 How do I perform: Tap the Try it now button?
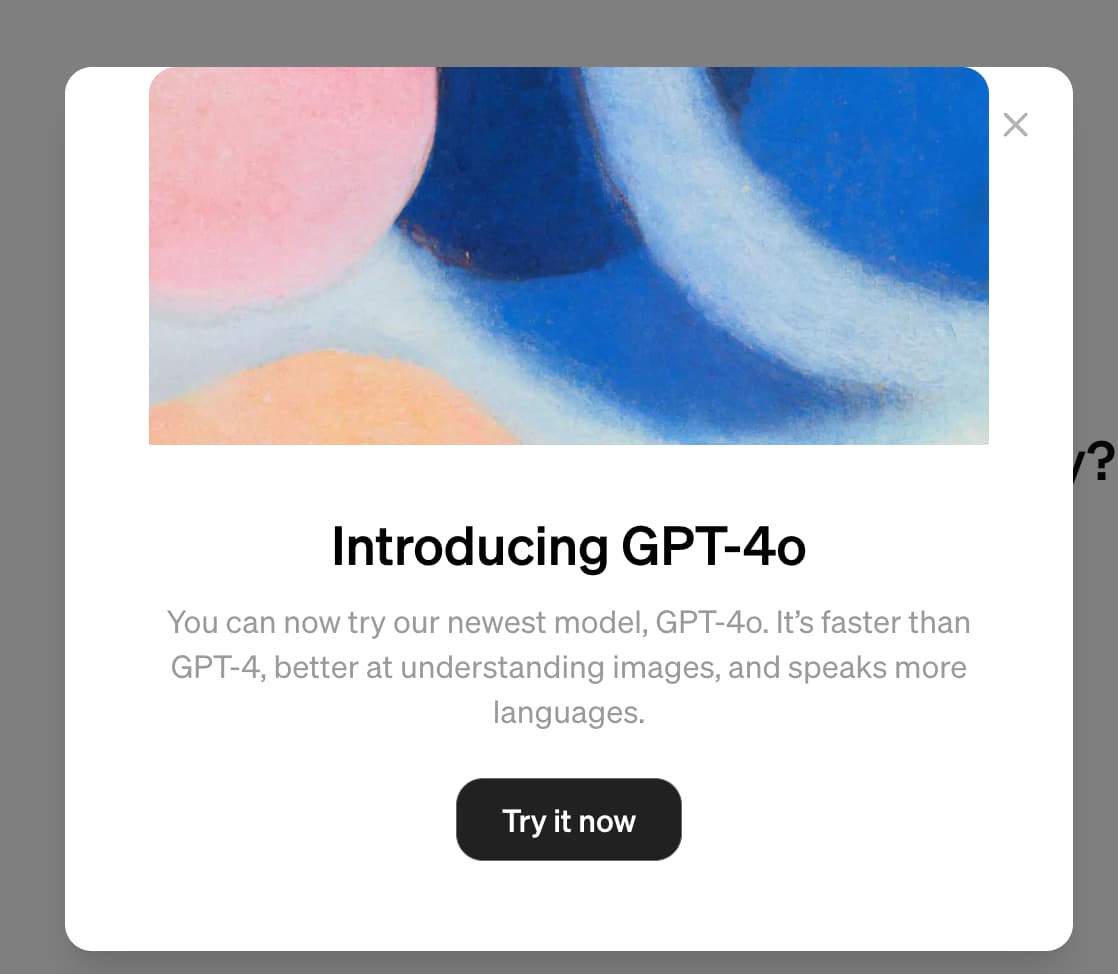coord(568,820)
